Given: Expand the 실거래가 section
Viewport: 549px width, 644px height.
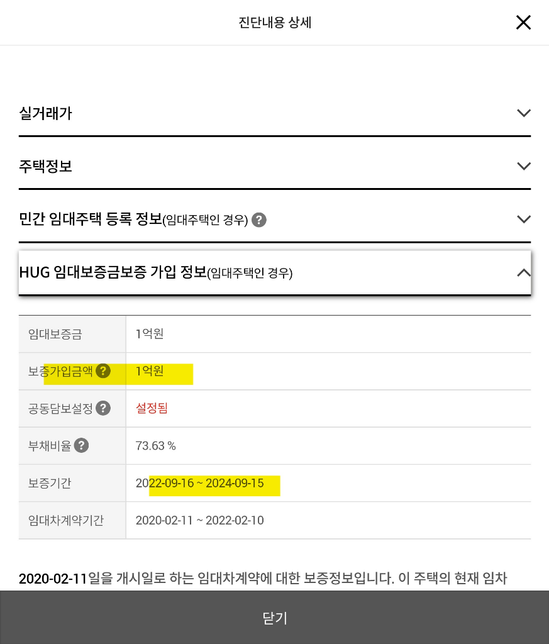Looking at the screenshot, I should pos(275,113).
